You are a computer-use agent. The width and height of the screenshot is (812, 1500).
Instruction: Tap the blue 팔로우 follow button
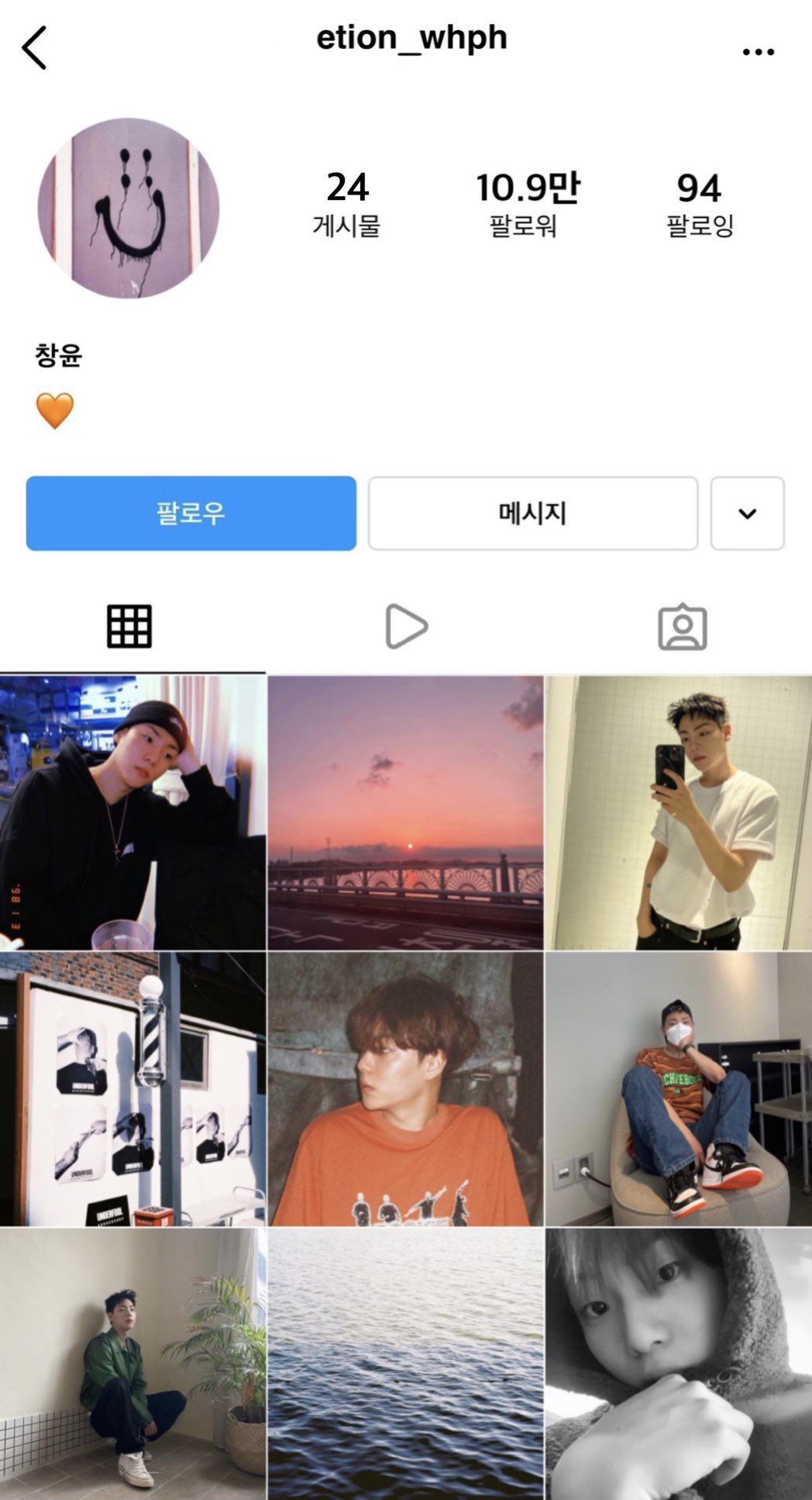[x=190, y=513]
